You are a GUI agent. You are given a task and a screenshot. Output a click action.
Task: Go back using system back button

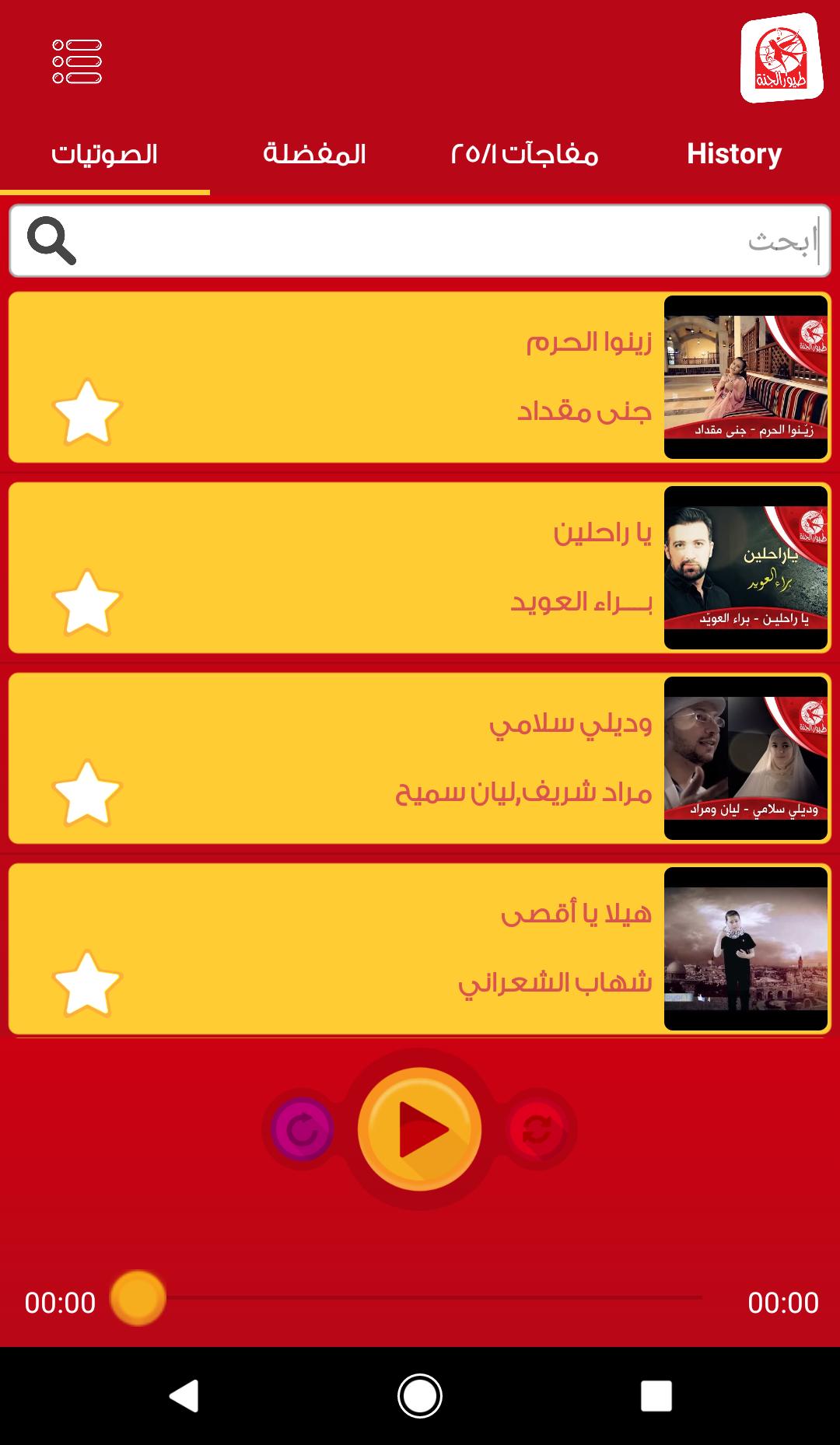point(184,1396)
